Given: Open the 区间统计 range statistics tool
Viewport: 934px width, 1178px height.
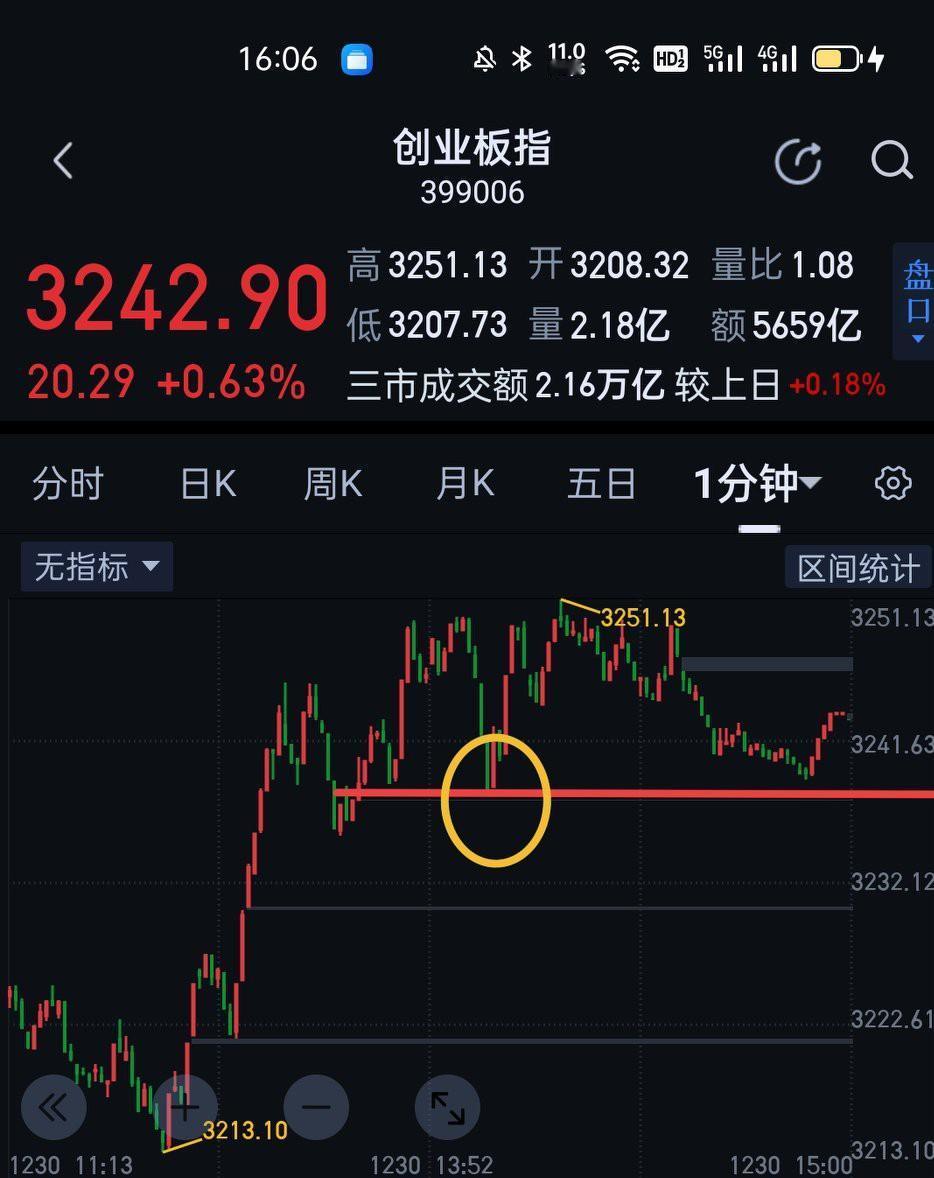Looking at the screenshot, I should pos(857,566).
